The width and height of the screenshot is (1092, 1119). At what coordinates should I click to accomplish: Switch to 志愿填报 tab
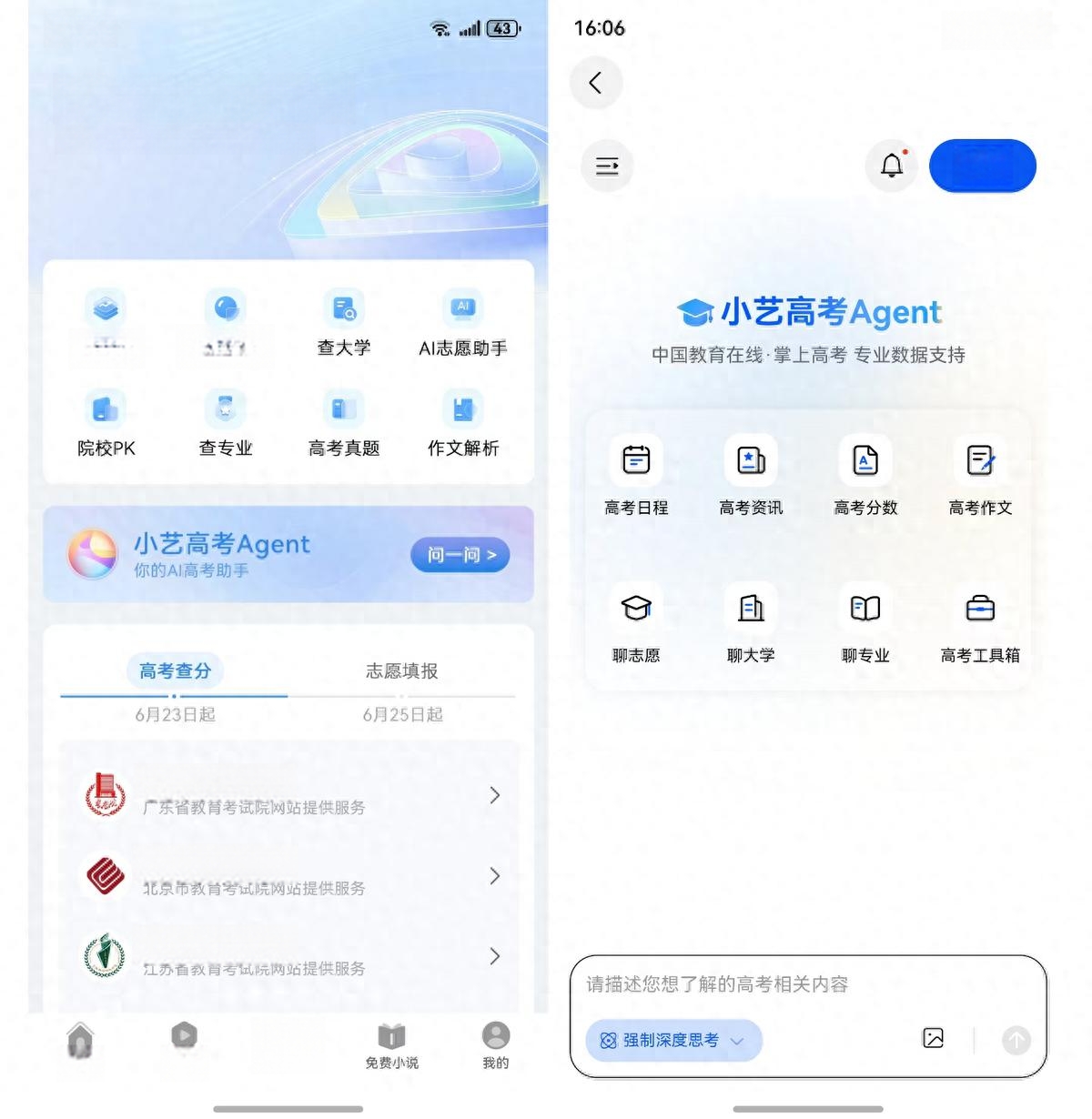[401, 671]
